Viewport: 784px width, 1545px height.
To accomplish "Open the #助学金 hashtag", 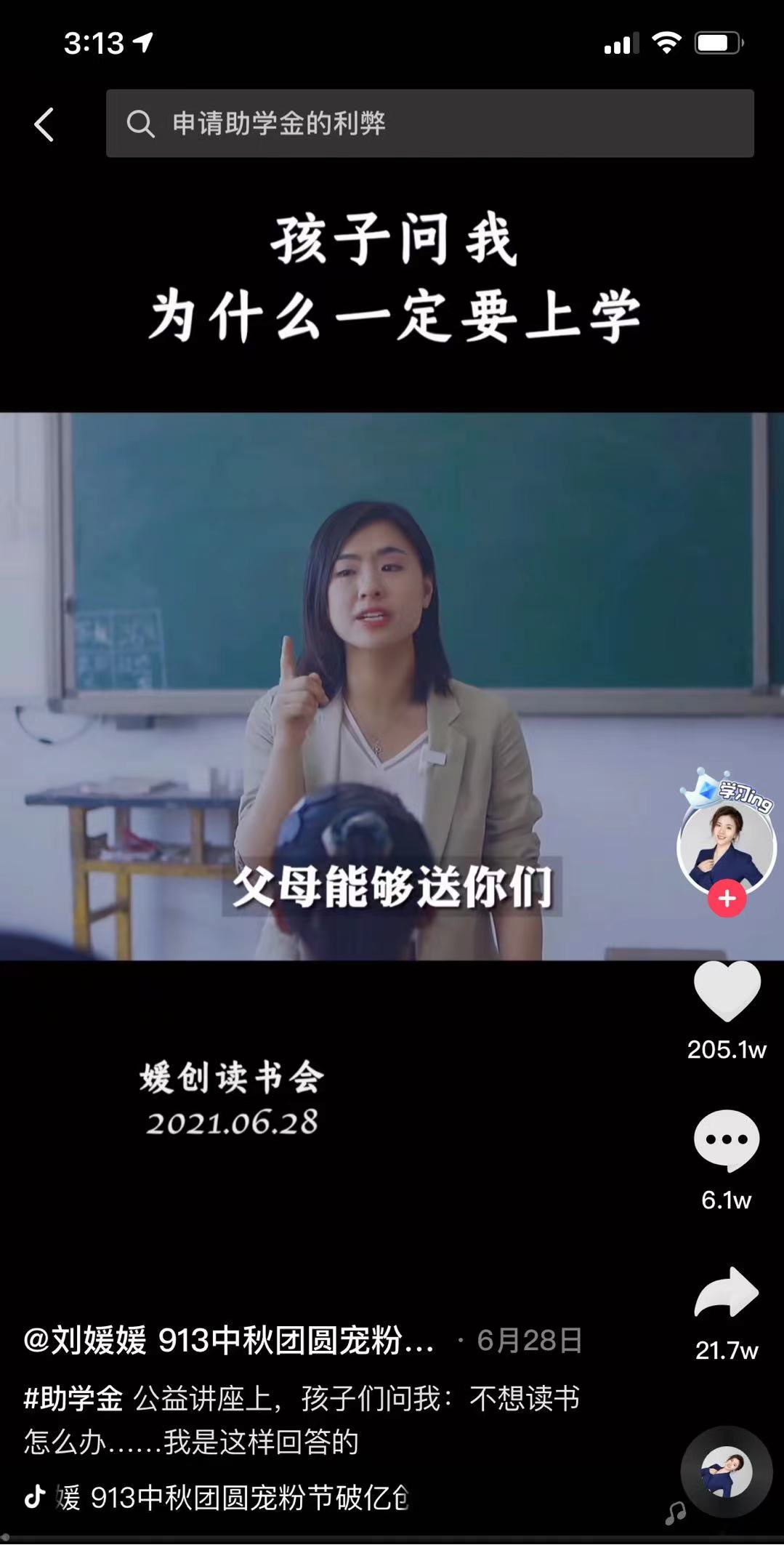I will (73, 1398).
